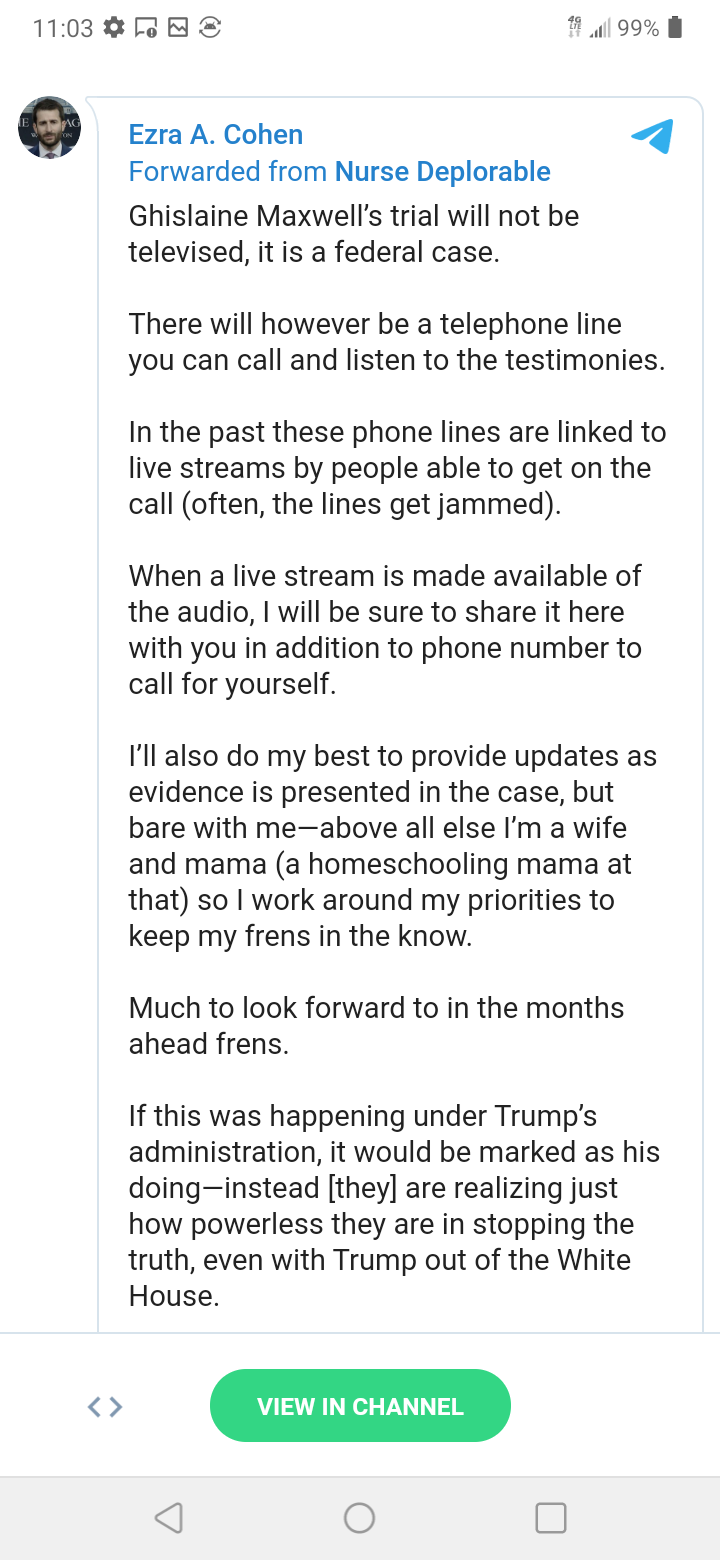This screenshot has width=720, height=1560.
Task: Open the Nurse Deplorable forwarded source link
Action: click(442, 171)
